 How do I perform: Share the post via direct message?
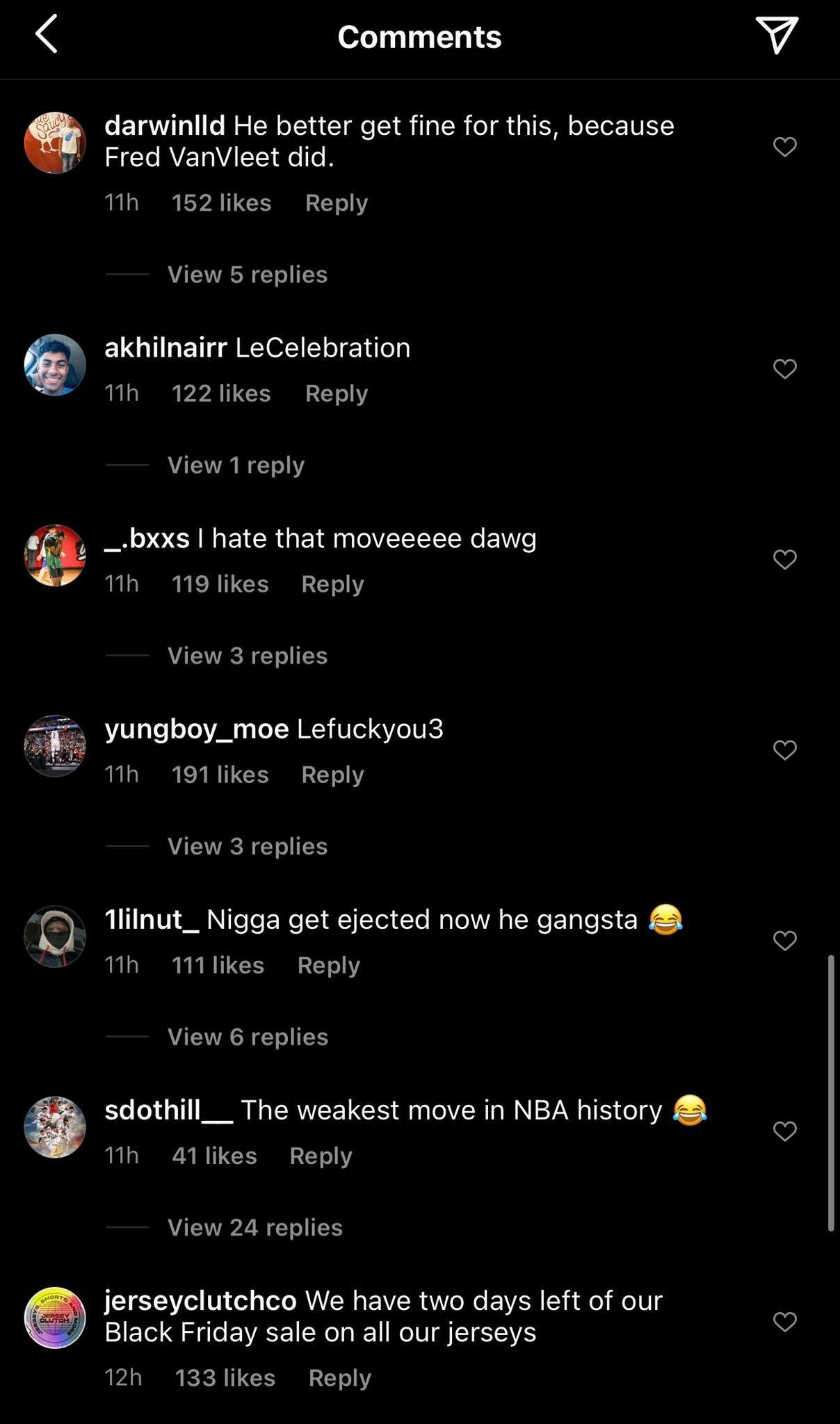click(x=776, y=35)
